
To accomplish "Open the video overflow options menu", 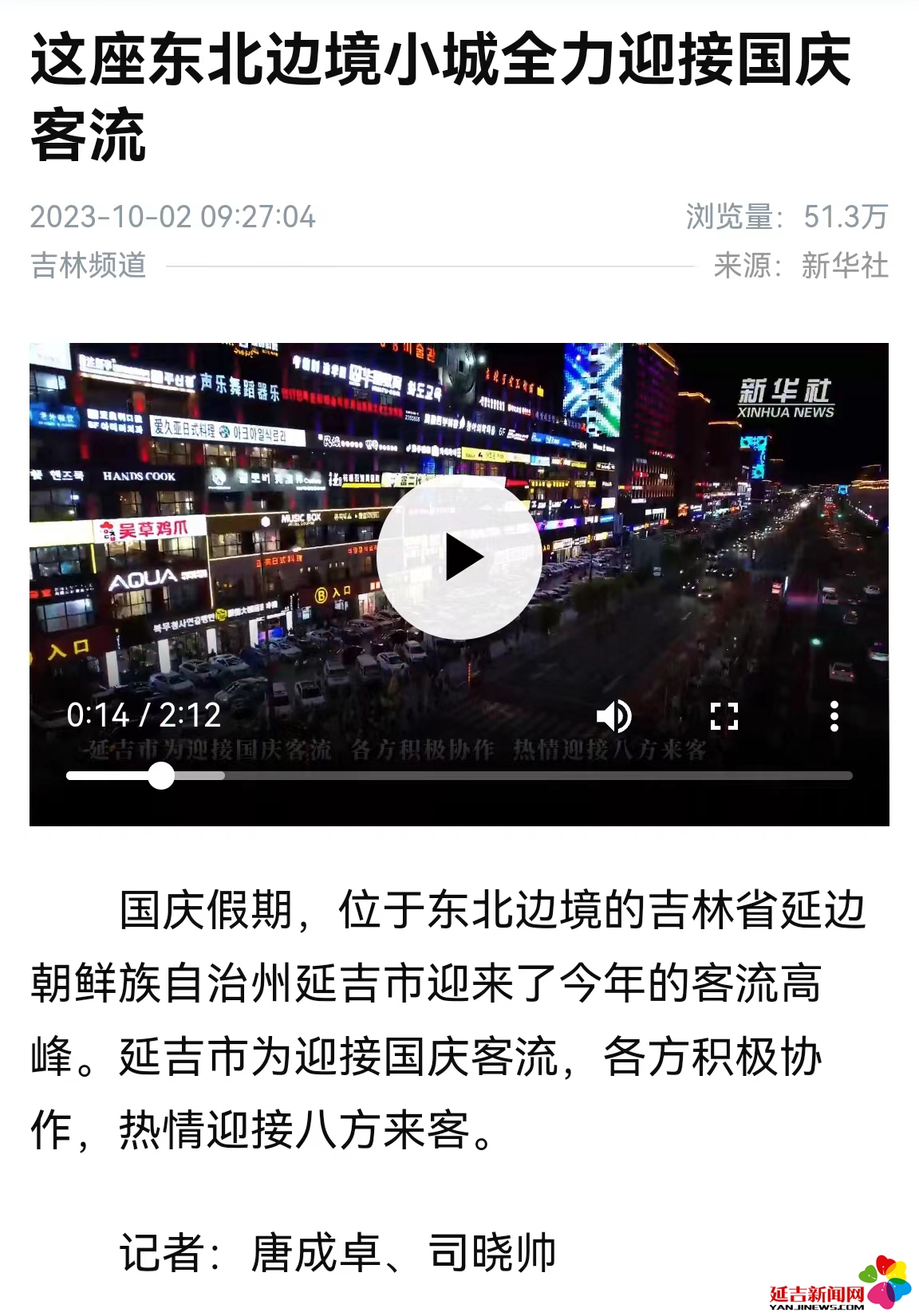I will 834,716.
